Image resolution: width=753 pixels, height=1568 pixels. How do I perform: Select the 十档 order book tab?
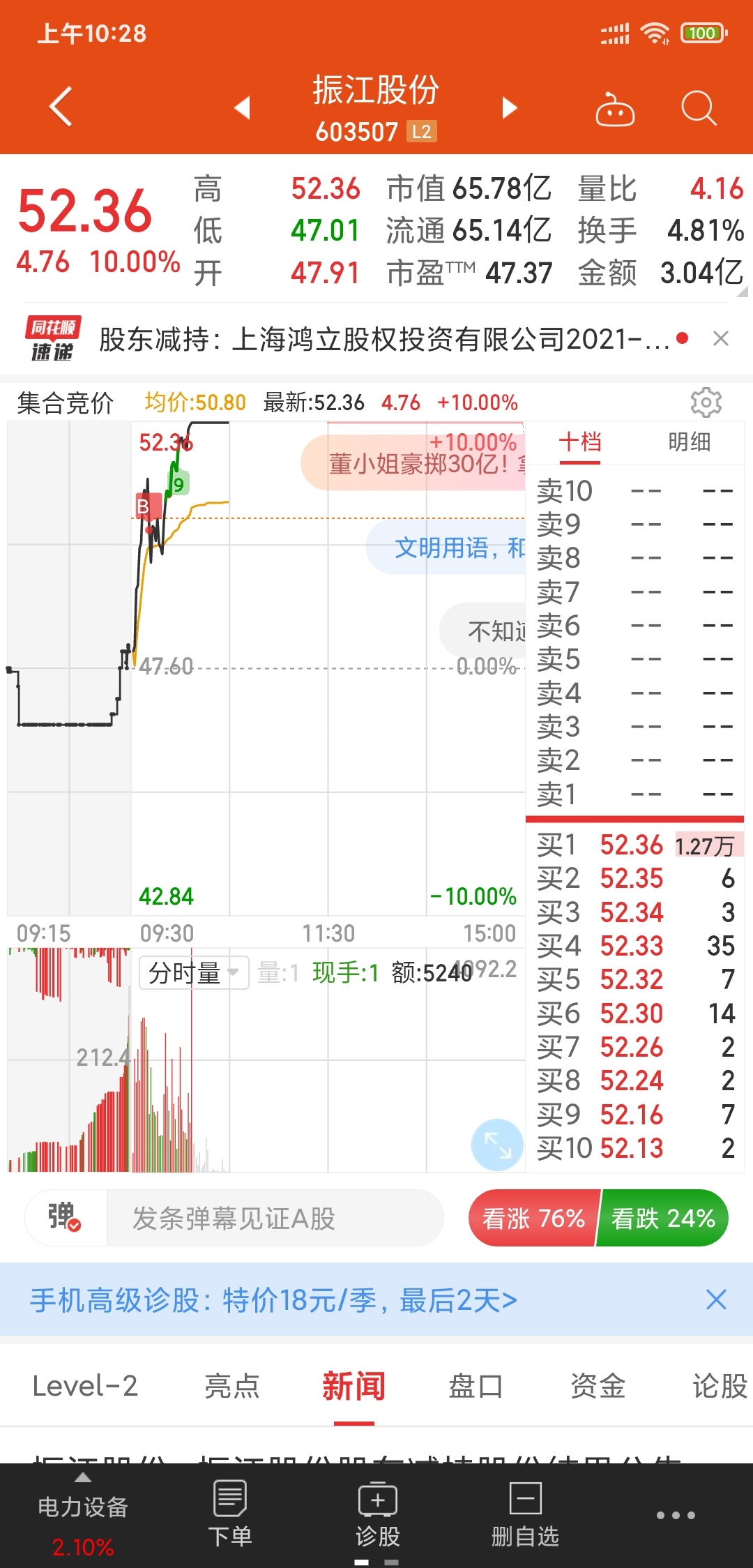coord(579,442)
